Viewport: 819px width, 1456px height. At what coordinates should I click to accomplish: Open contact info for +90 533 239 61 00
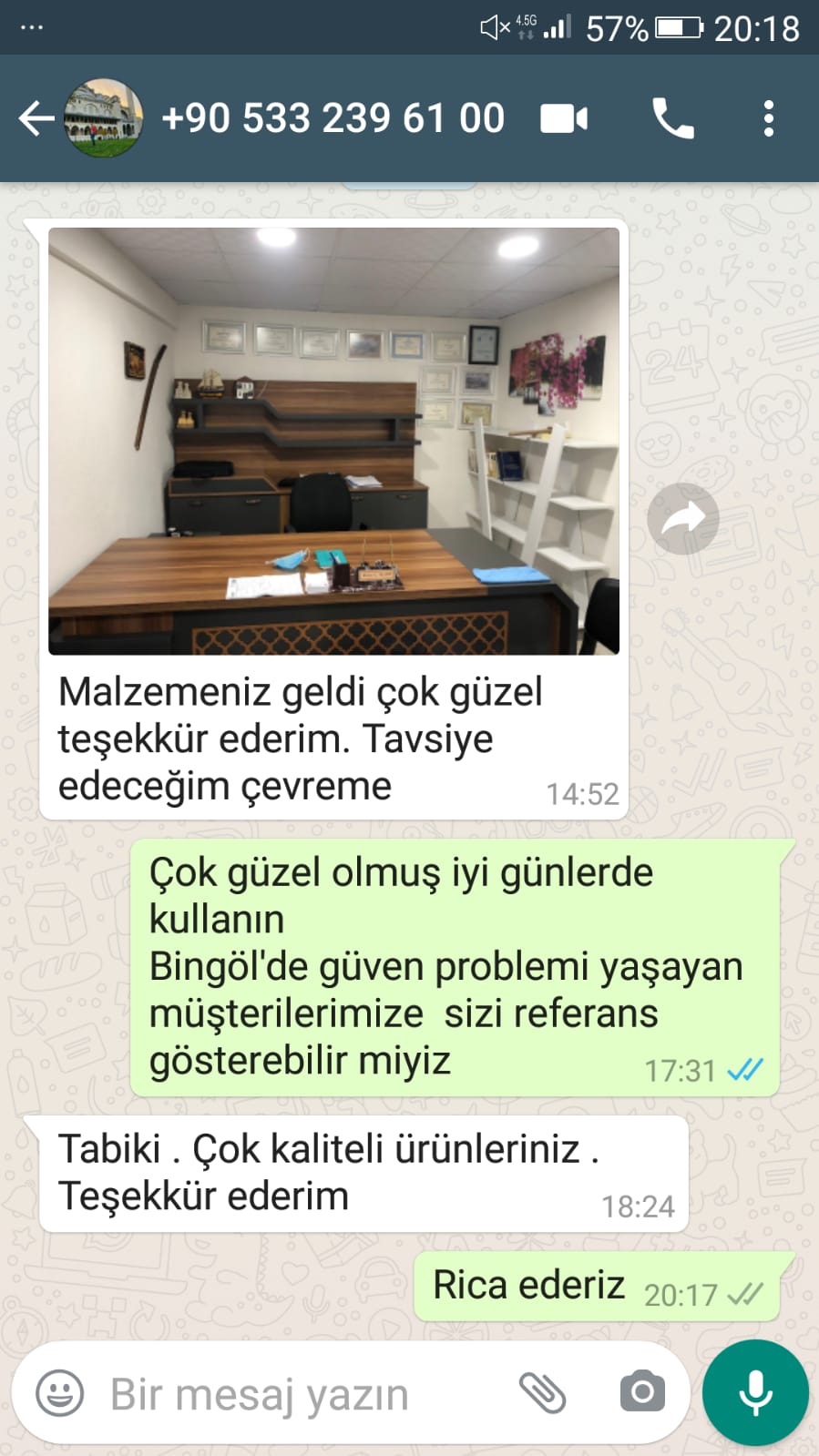(x=333, y=119)
